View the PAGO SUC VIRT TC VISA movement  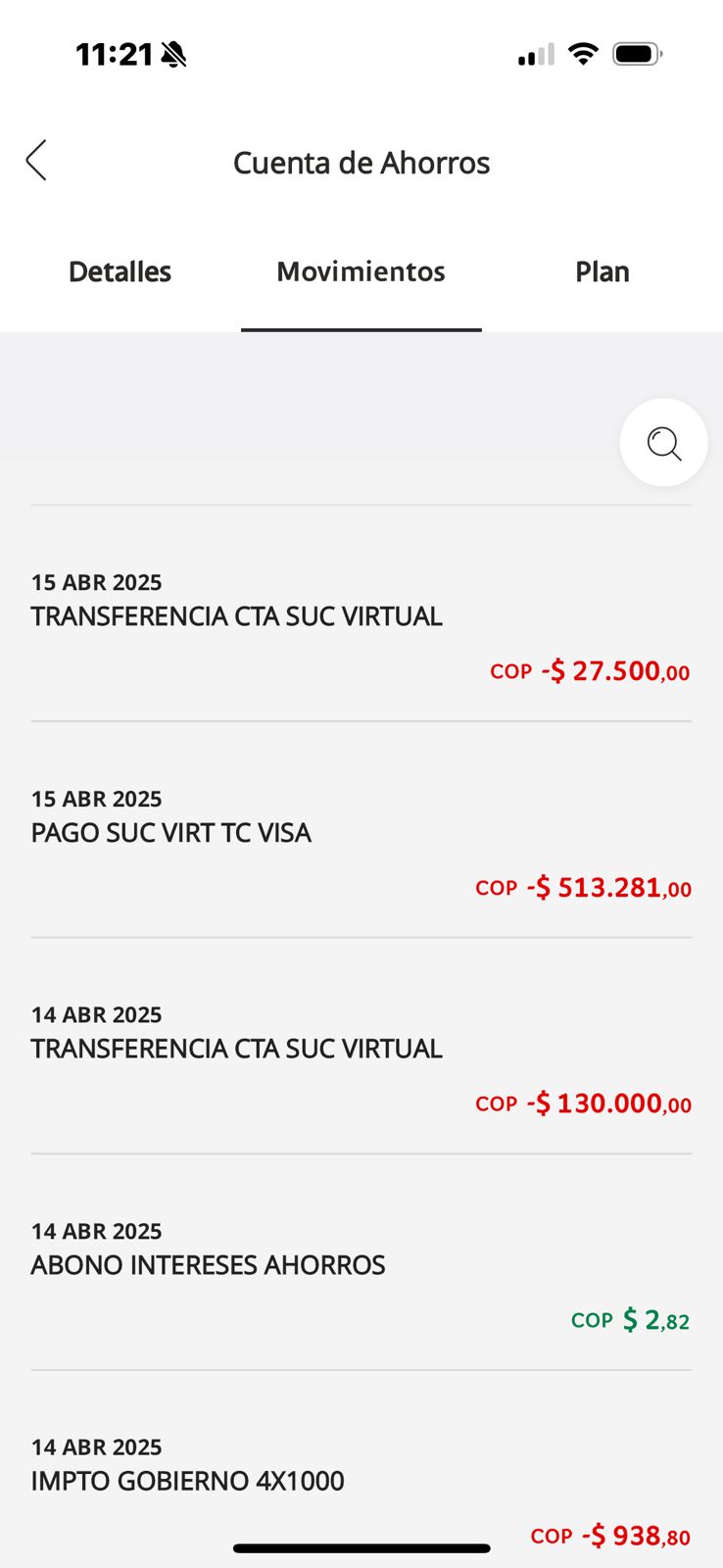click(x=361, y=841)
